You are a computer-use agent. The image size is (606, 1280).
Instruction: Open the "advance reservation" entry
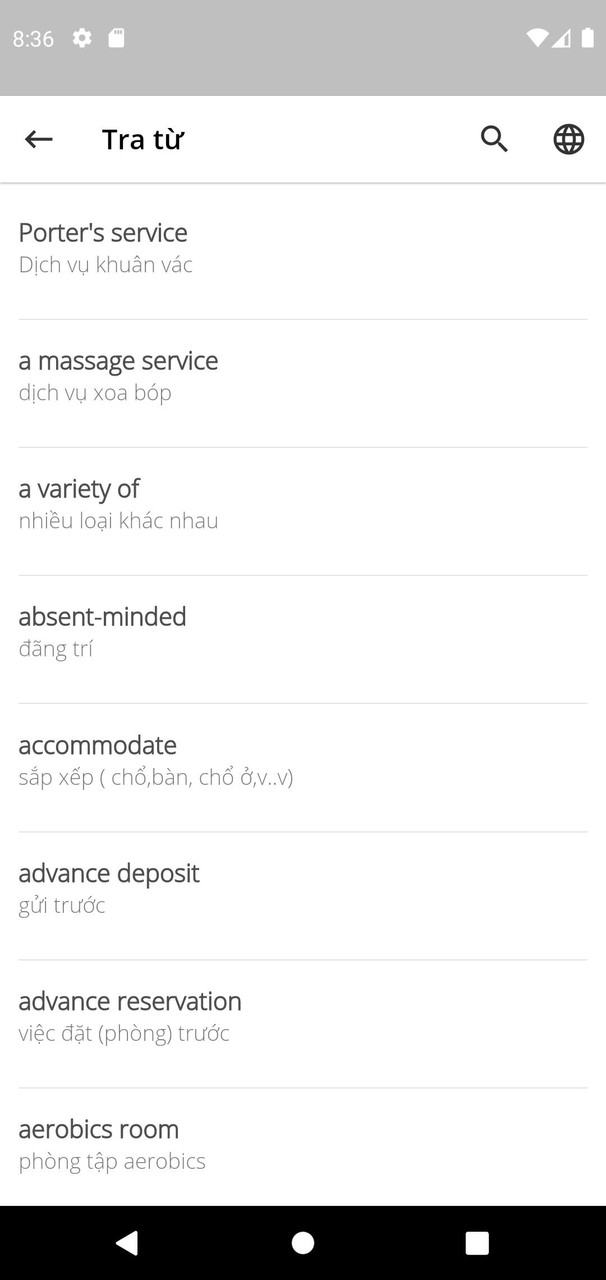click(x=302, y=1016)
